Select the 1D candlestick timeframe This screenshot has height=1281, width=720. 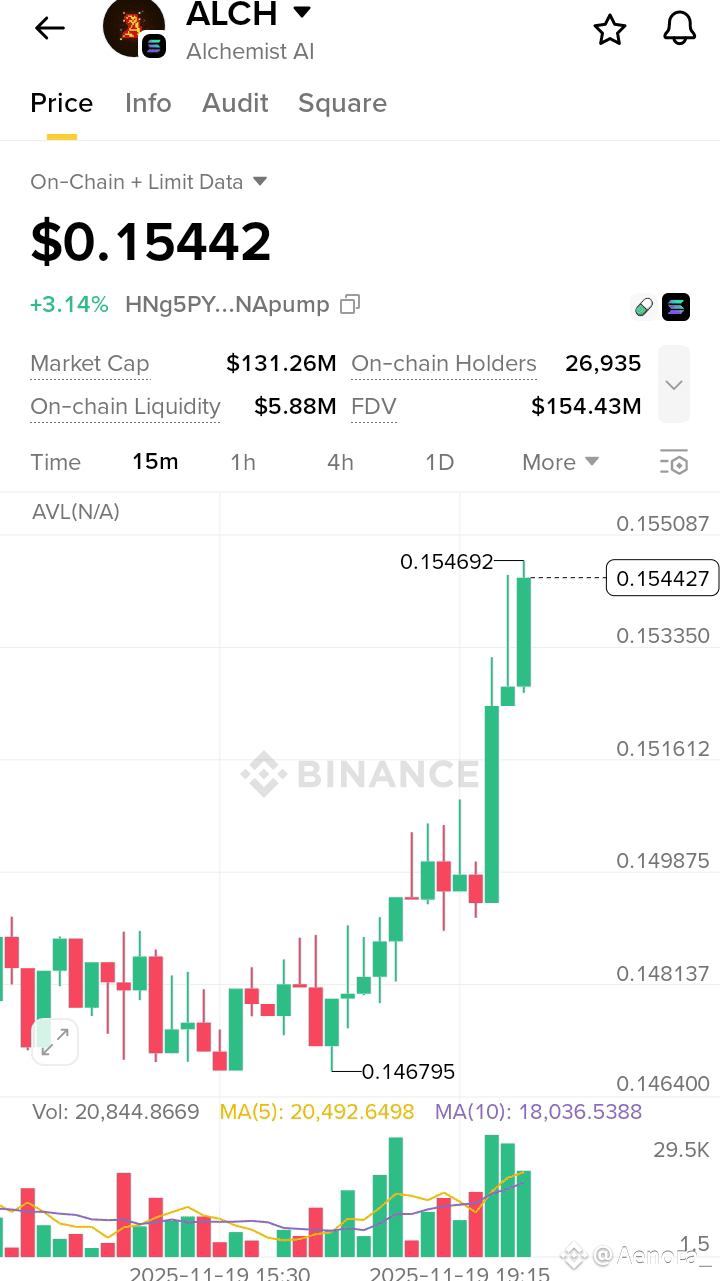point(438,462)
